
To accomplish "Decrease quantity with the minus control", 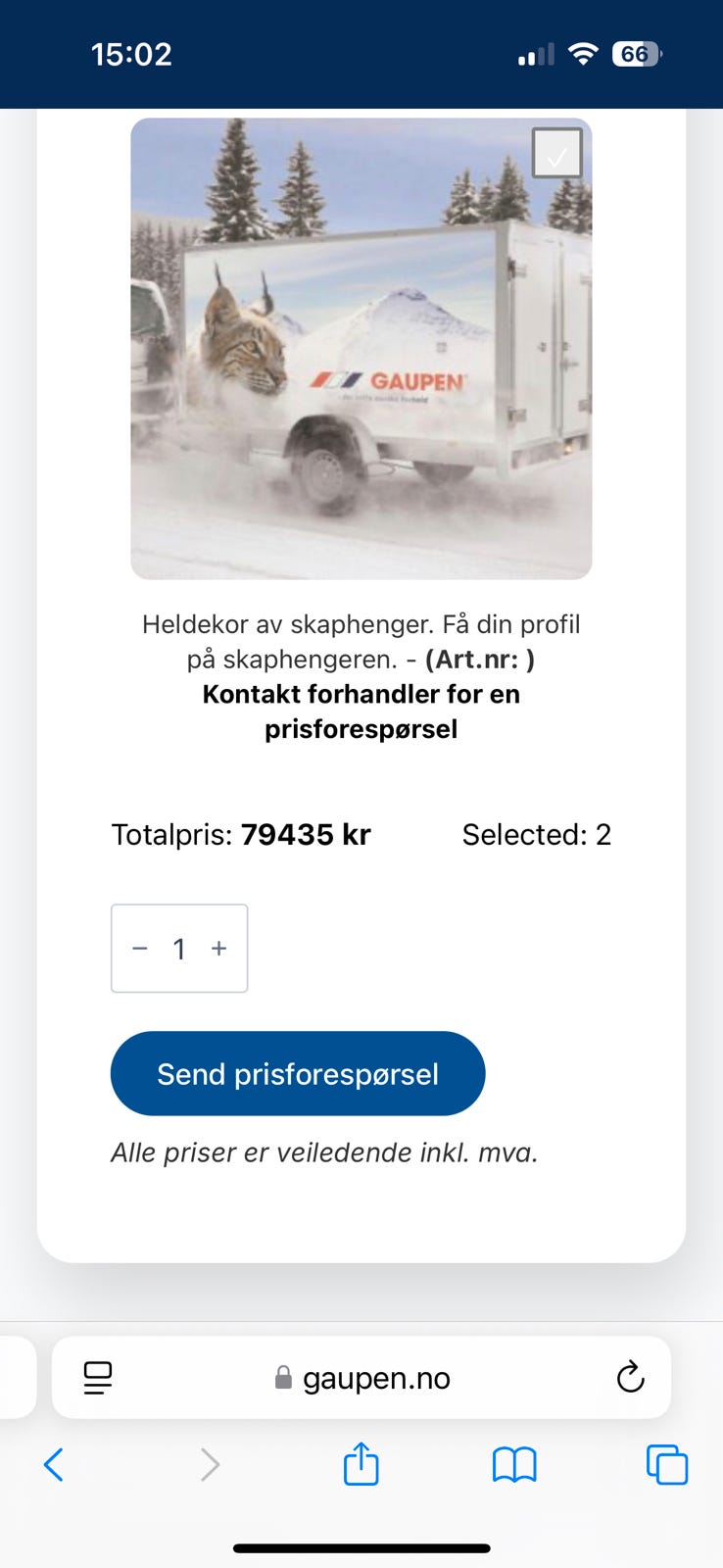I will point(139,948).
